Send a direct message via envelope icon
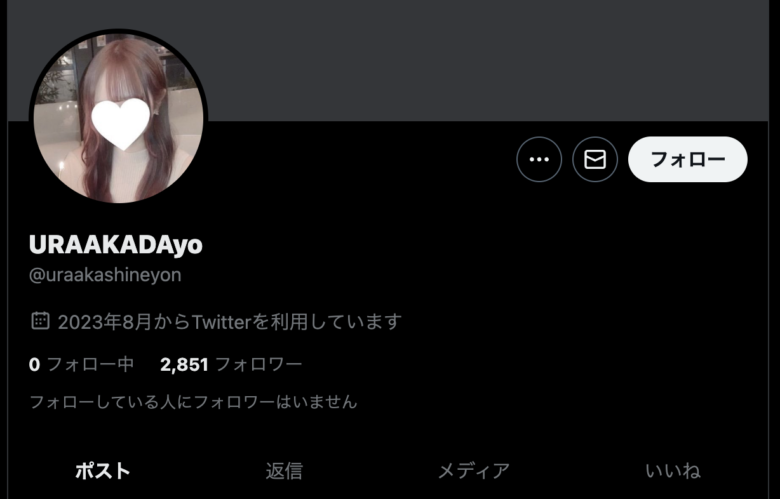Screen dimensions: 780x499 pos(595,160)
